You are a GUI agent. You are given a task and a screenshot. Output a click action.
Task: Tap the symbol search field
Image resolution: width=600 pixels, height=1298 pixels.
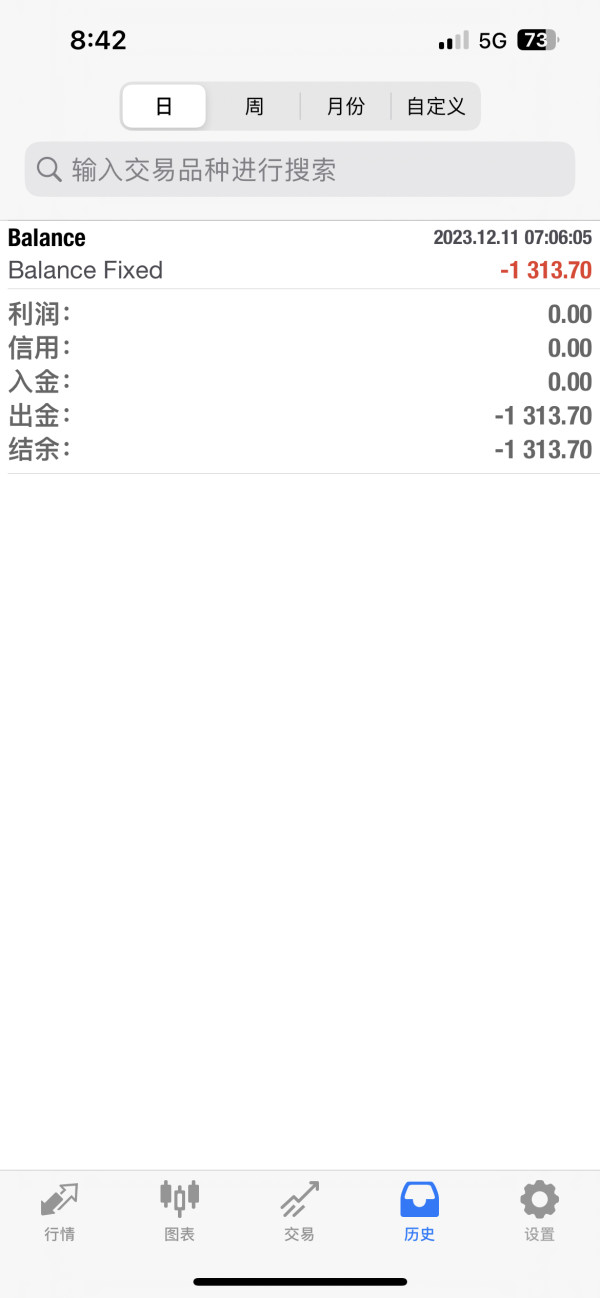(300, 169)
